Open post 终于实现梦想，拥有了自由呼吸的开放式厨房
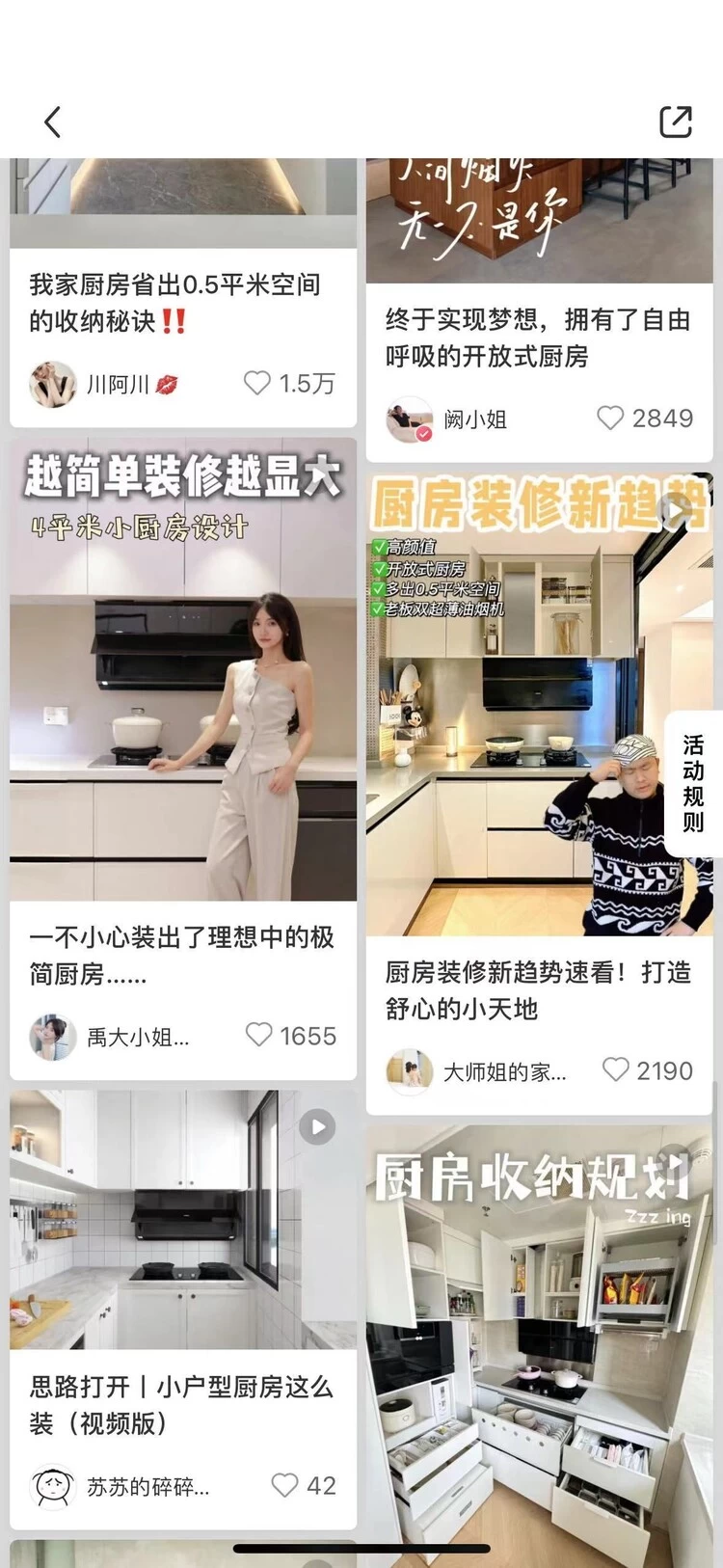 pos(538,338)
